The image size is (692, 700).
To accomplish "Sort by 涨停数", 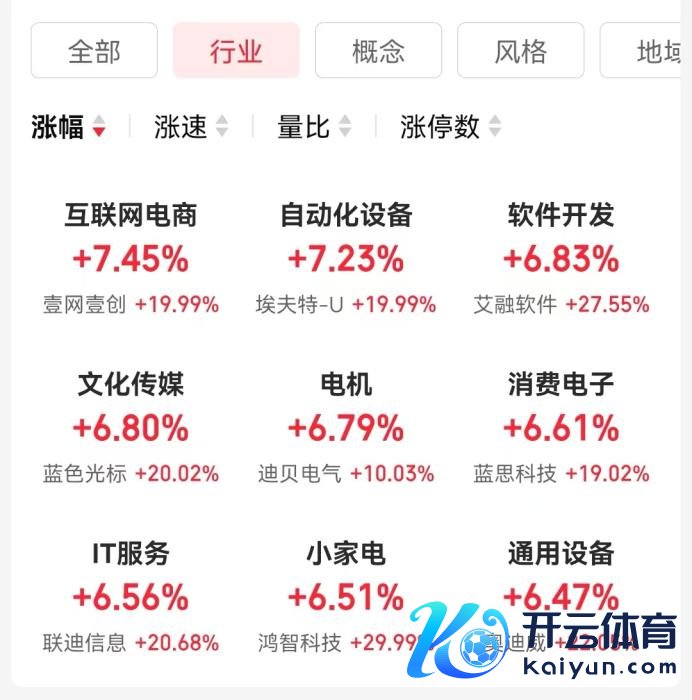I will pyautogui.click(x=450, y=127).
